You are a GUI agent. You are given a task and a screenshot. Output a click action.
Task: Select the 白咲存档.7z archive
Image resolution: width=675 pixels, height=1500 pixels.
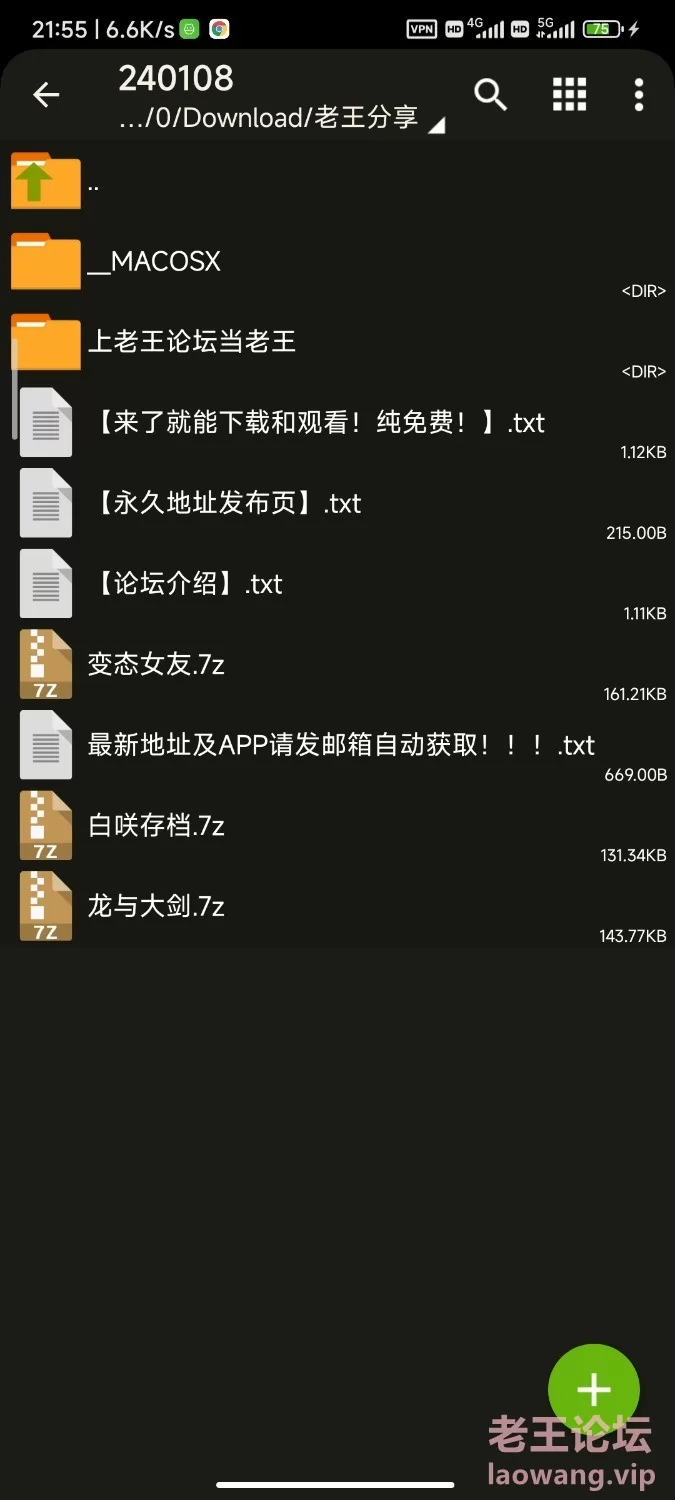337,827
